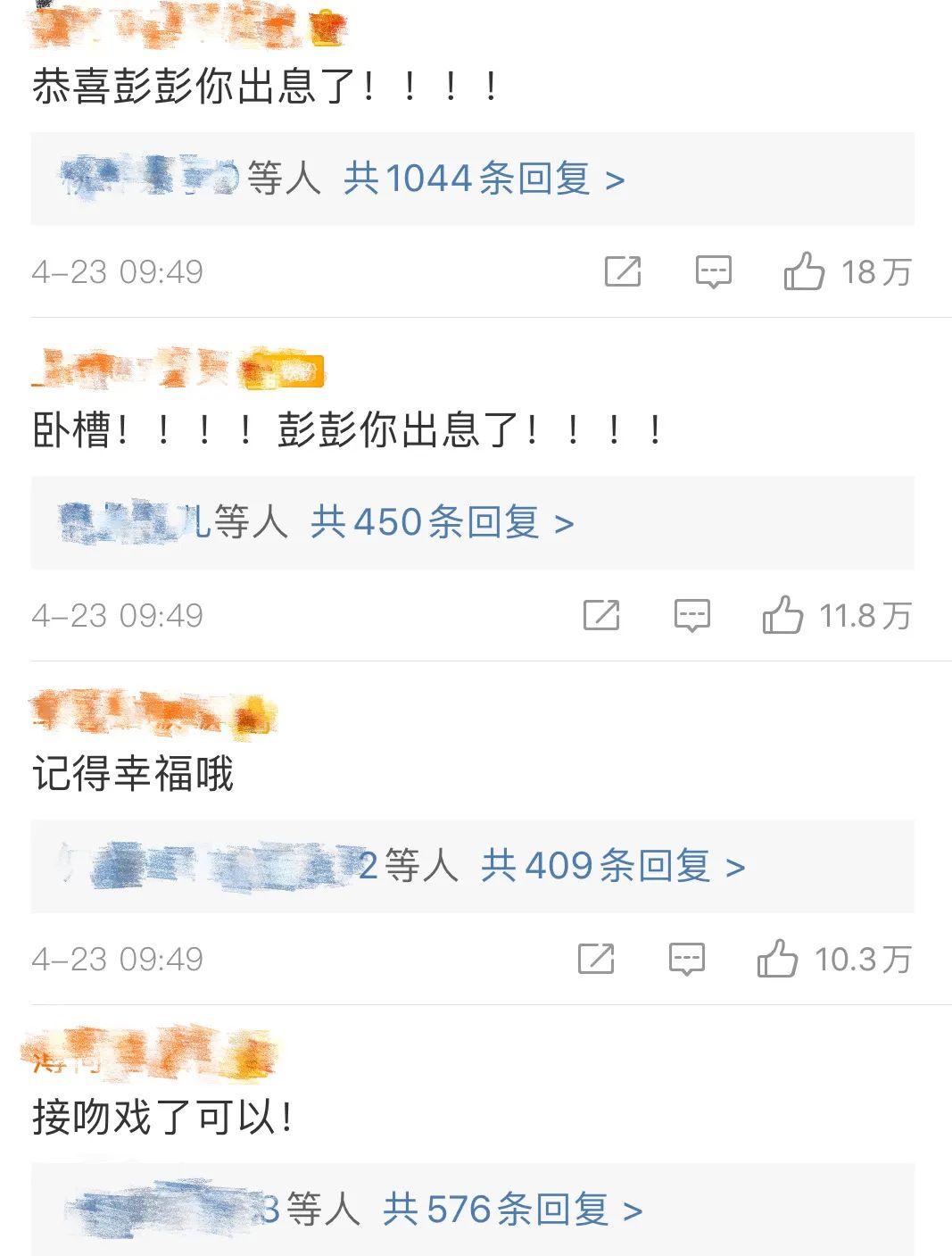952x1256 pixels.
Task: Expand the chevron after 共576条回复
Action: tap(635, 1211)
